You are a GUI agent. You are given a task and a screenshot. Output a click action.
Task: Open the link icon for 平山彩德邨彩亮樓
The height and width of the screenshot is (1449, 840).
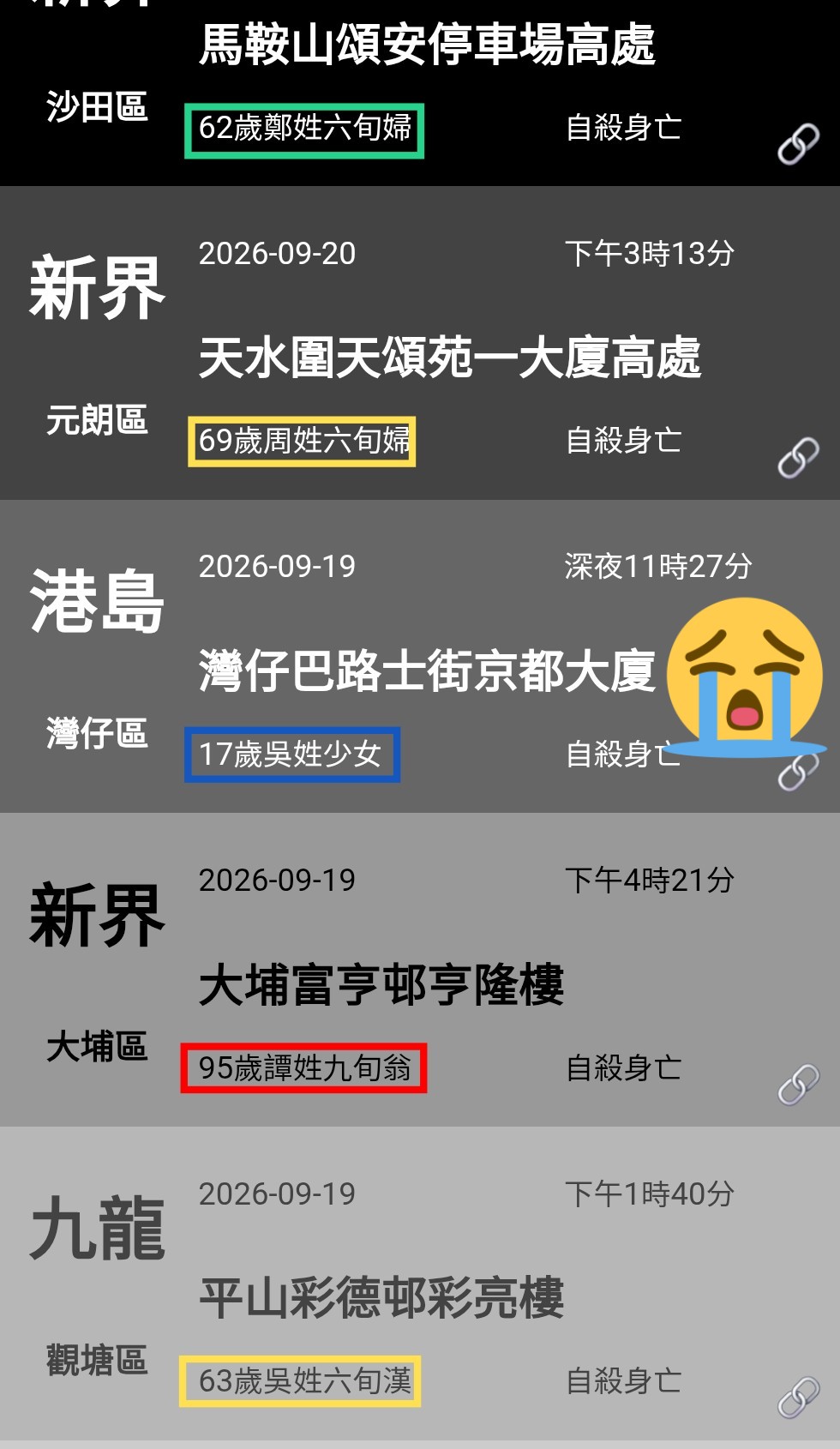click(798, 1398)
